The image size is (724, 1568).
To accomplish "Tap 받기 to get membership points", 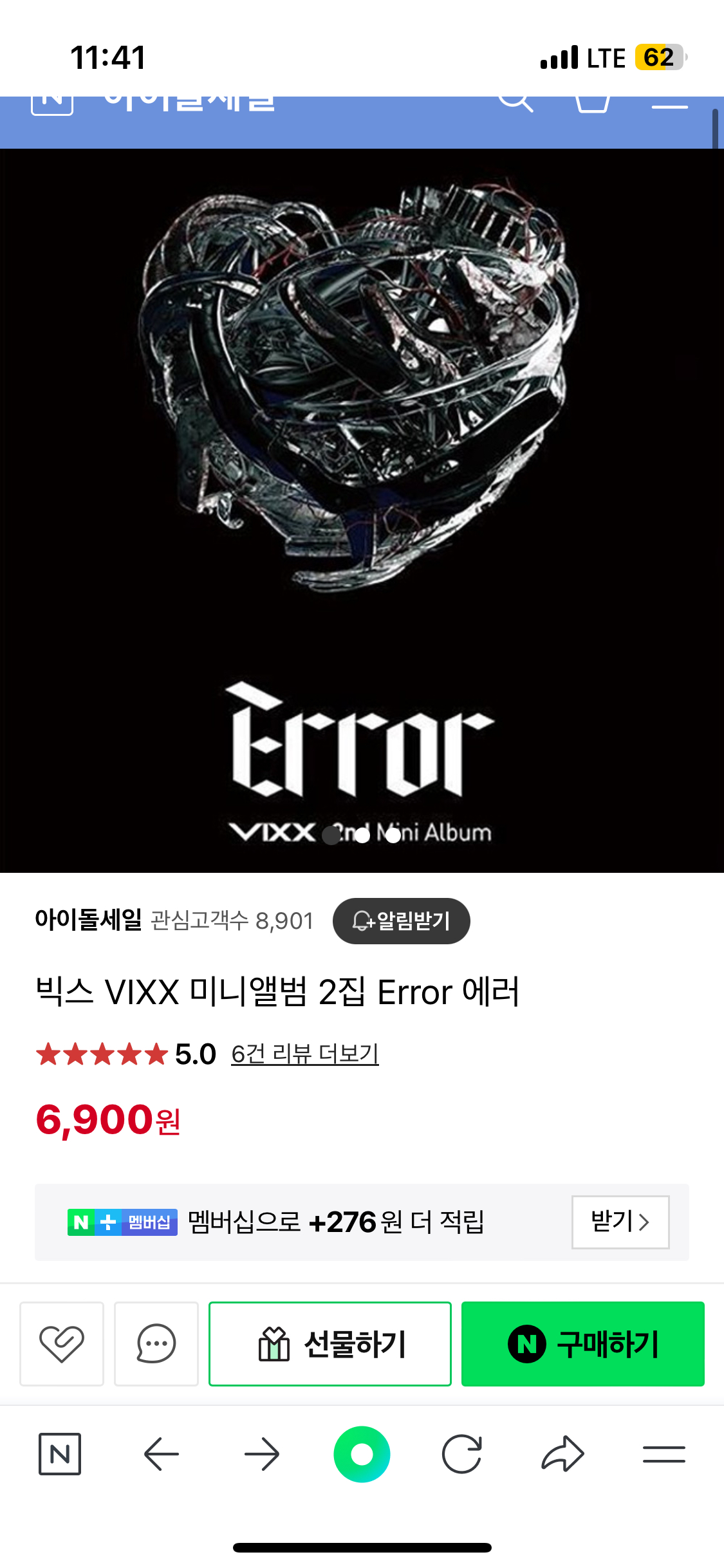I will (x=620, y=1221).
